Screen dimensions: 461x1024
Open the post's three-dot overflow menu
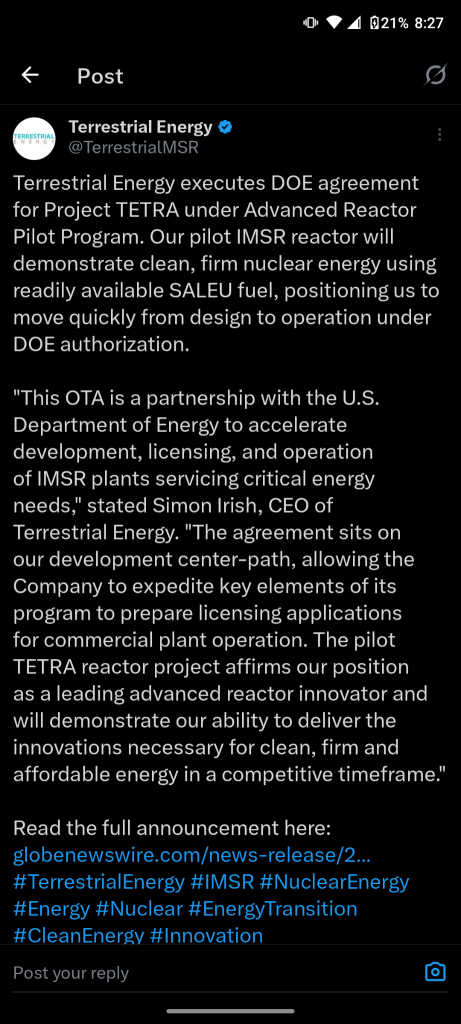439,135
